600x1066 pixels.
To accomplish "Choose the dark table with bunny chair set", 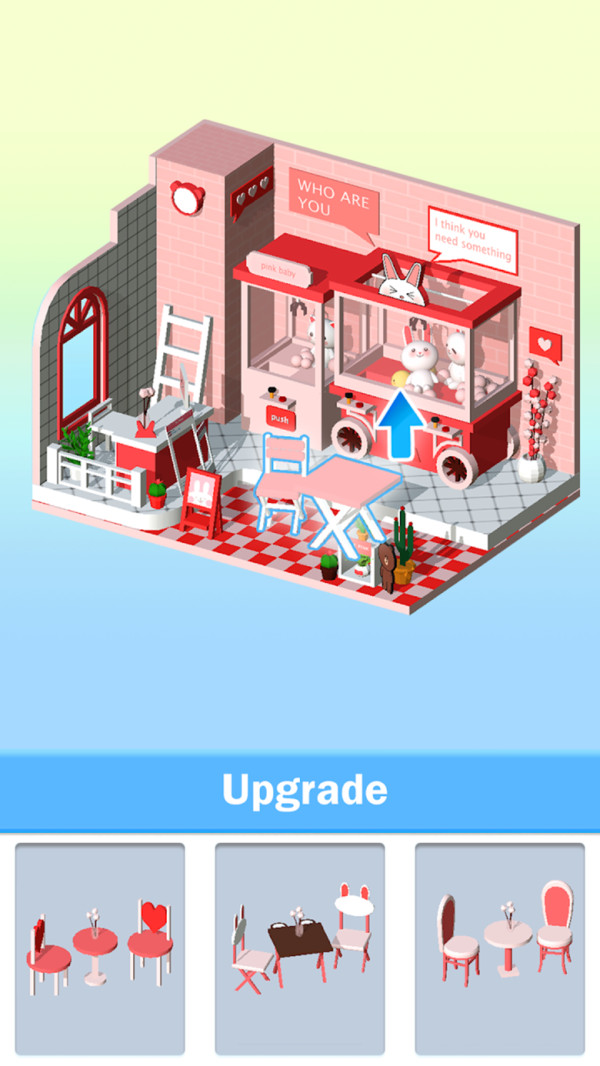I will point(300,948).
